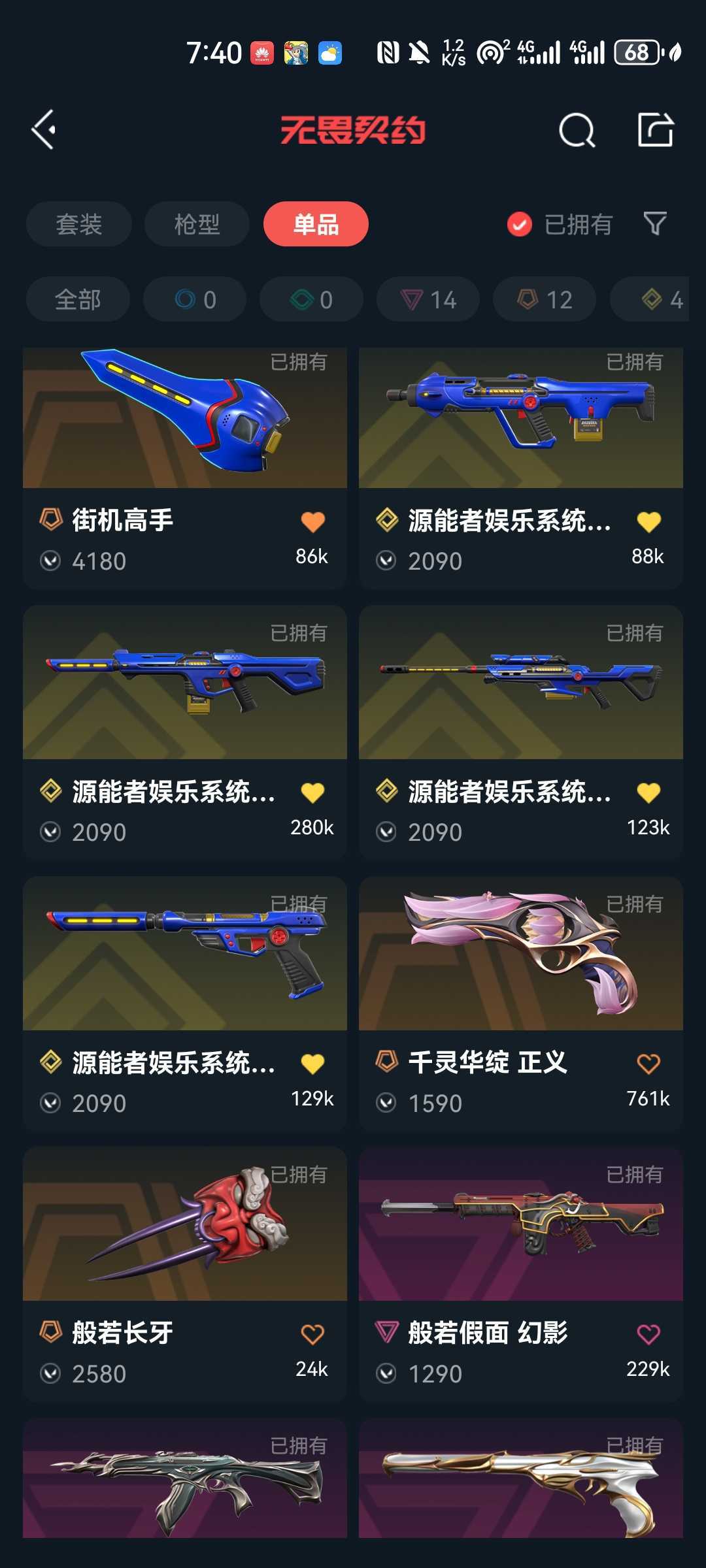The width and height of the screenshot is (706, 1568).
Task: Select the 单品 tab
Action: tap(316, 224)
